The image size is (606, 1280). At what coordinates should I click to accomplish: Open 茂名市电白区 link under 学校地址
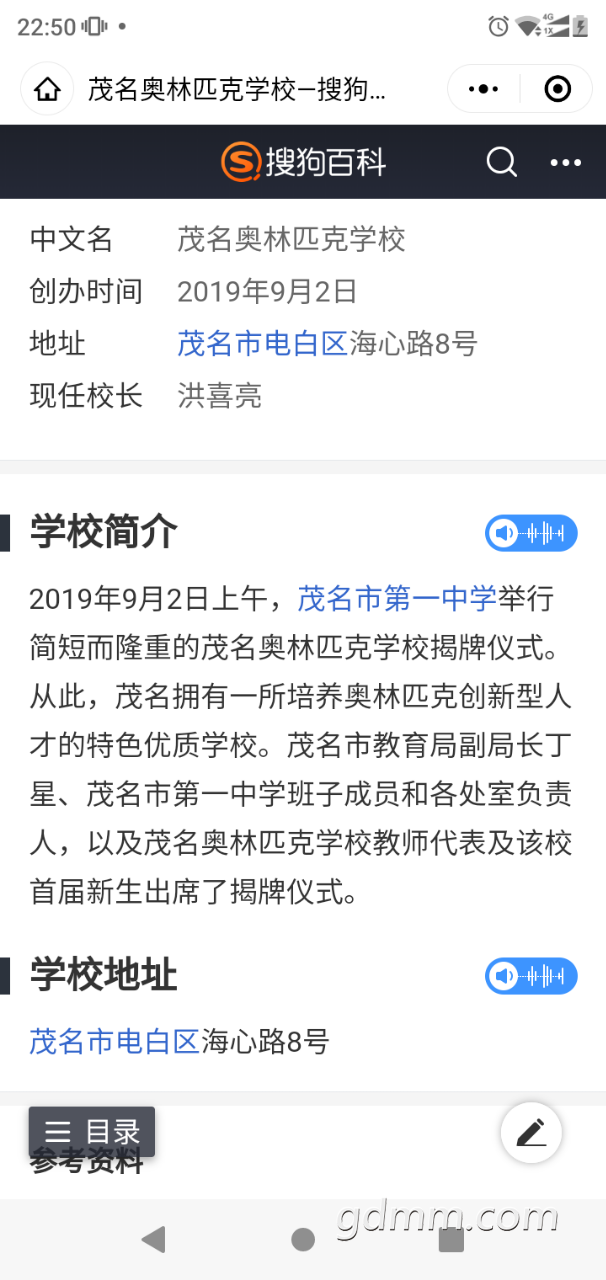115,1041
